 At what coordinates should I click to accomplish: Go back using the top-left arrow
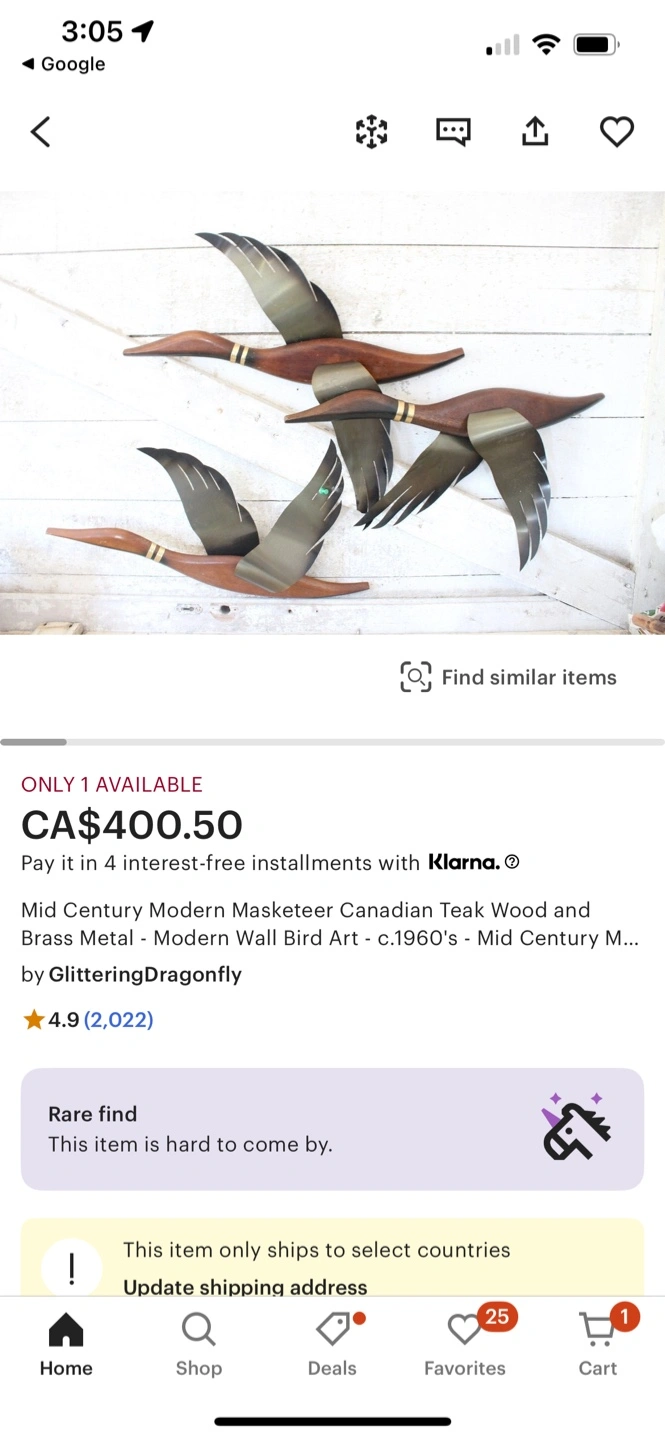click(40, 132)
